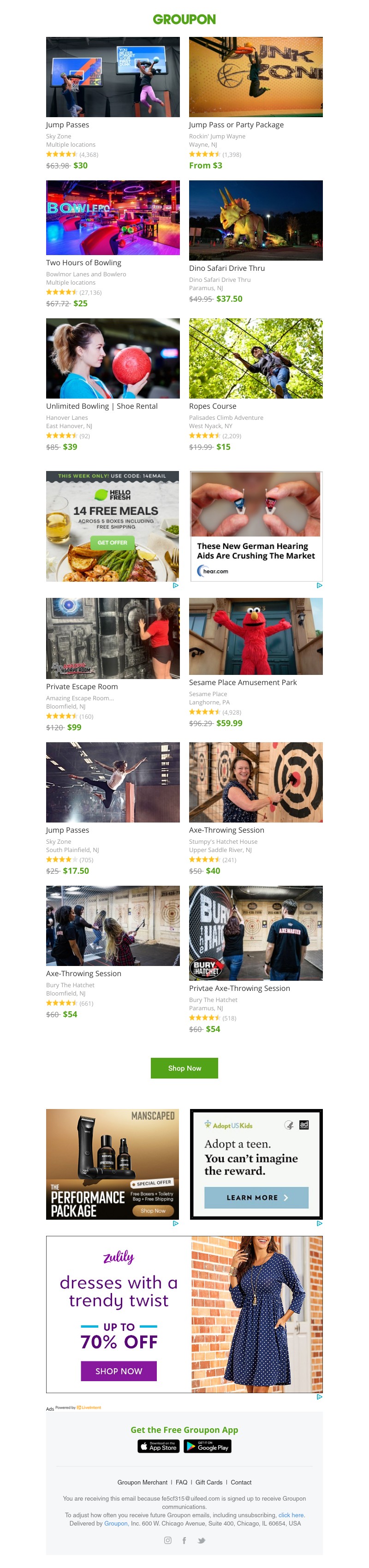Tap the click here unsubscribe link
Screen dimensions: 369x1568
coord(291,1515)
